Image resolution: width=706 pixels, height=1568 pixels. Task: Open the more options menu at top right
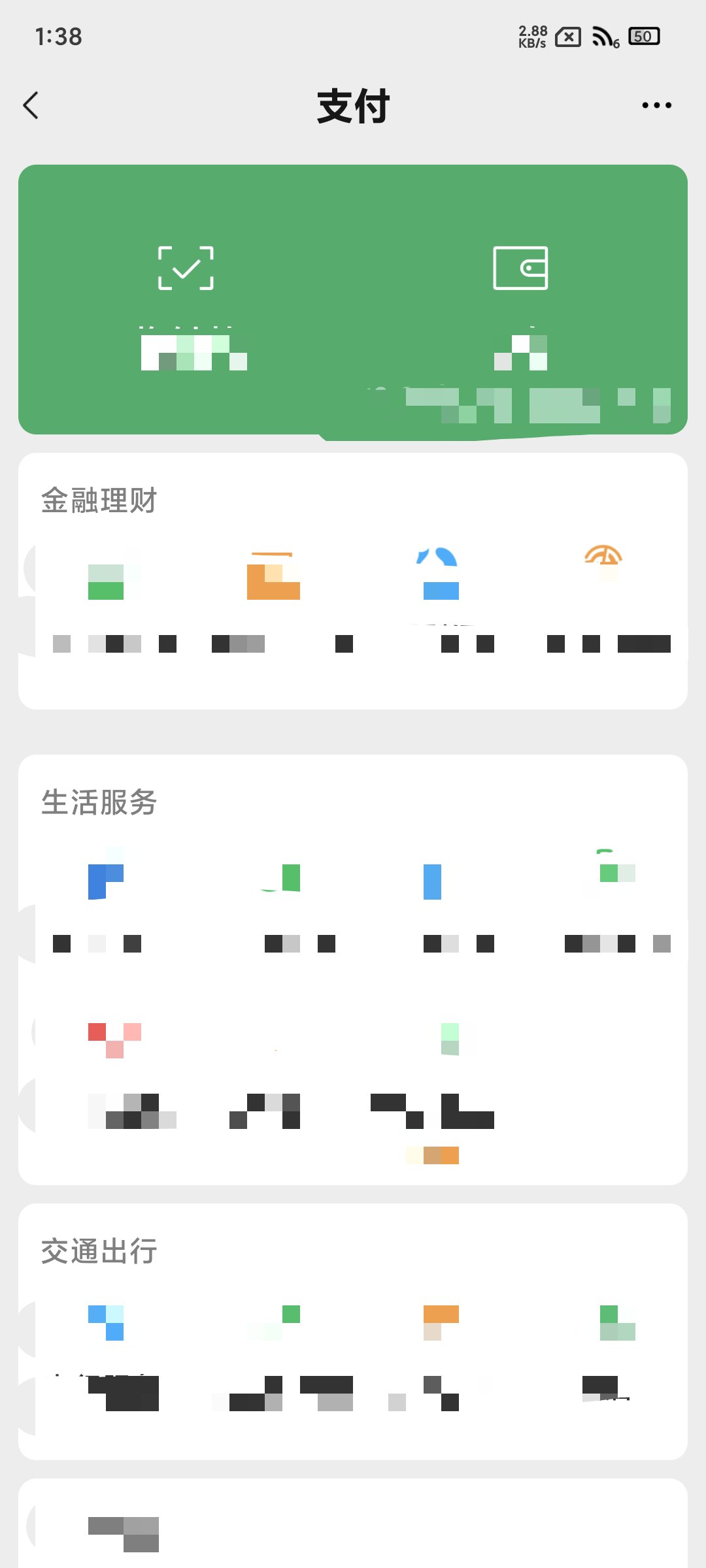pos(657,105)
